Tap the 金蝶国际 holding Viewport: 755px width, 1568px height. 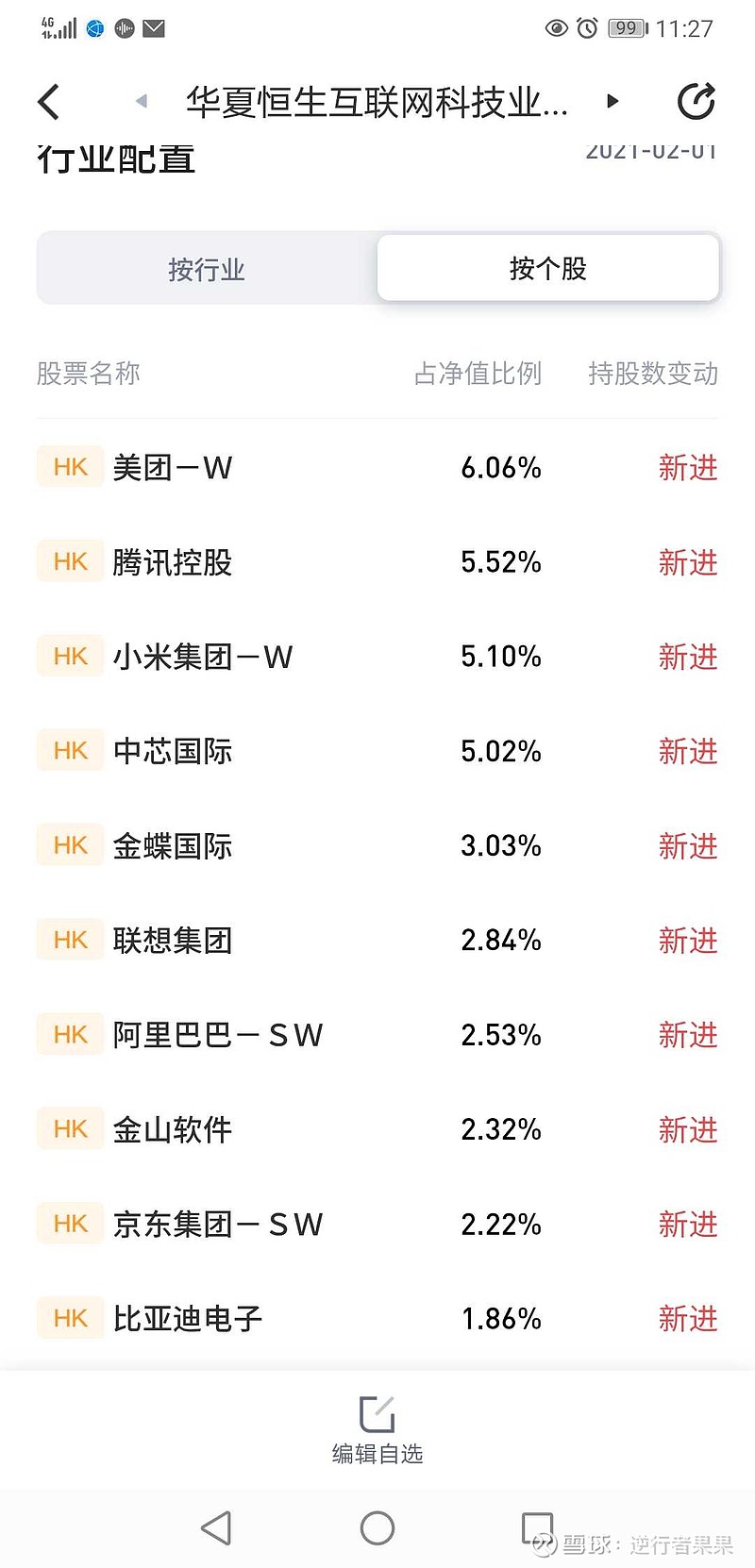[x=377, y=845]
